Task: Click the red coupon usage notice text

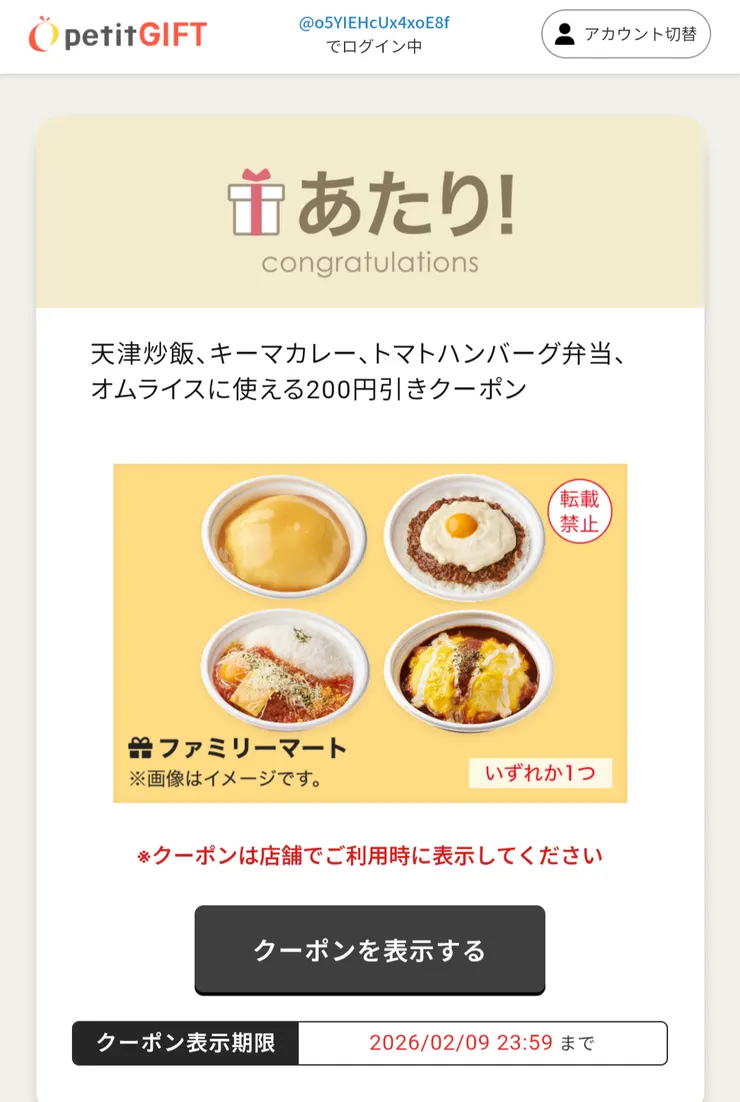Action: 370,857
